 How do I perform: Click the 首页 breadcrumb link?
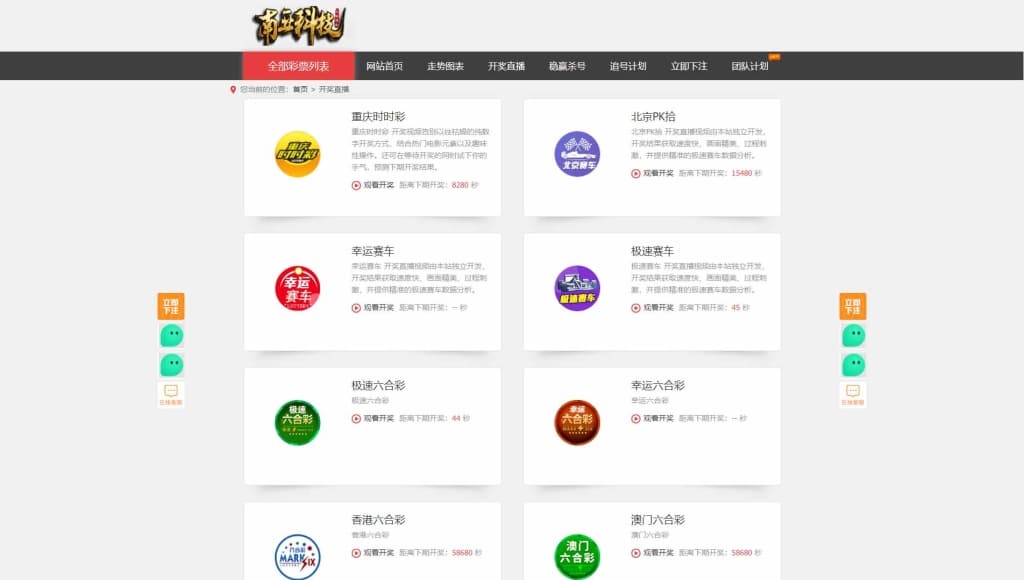300,89
